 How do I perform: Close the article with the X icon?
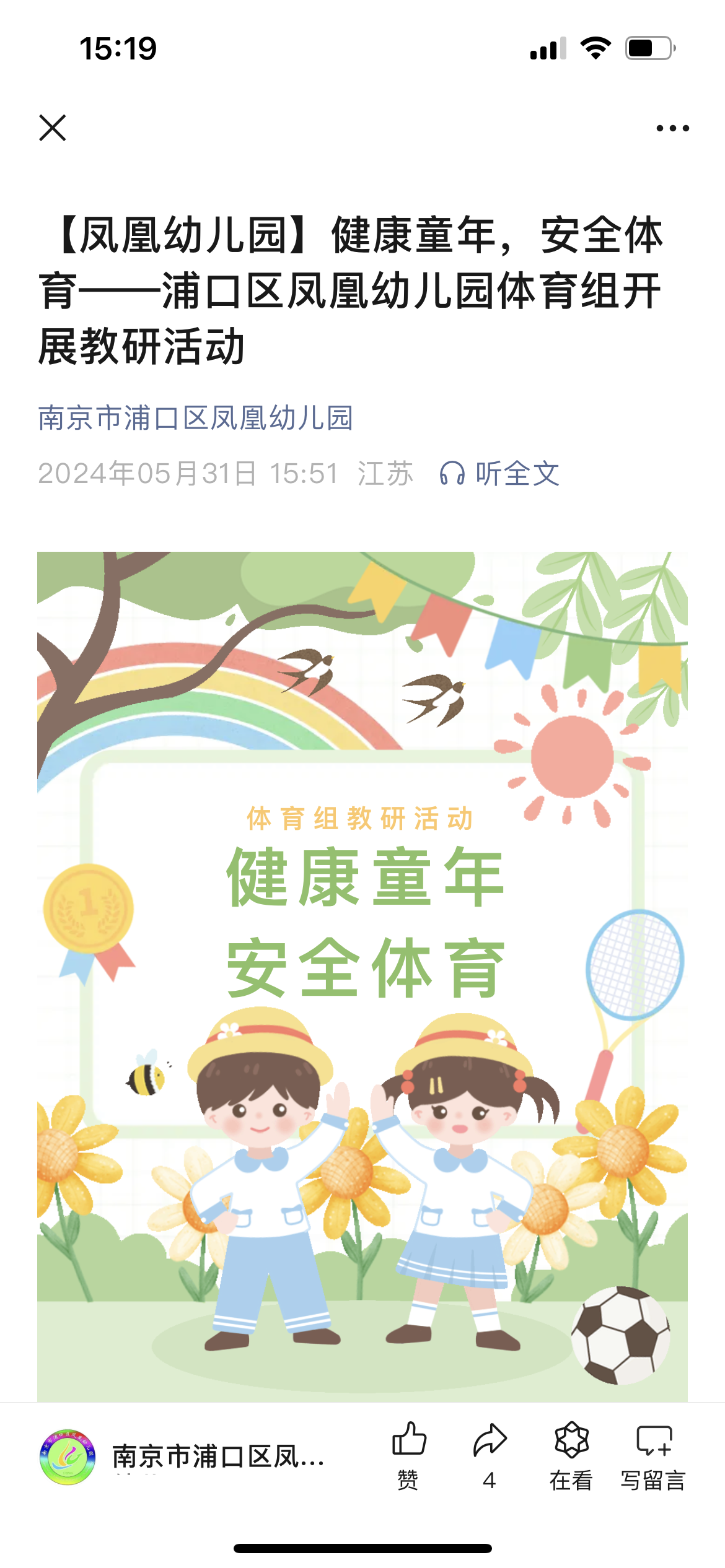click(53, 128)
